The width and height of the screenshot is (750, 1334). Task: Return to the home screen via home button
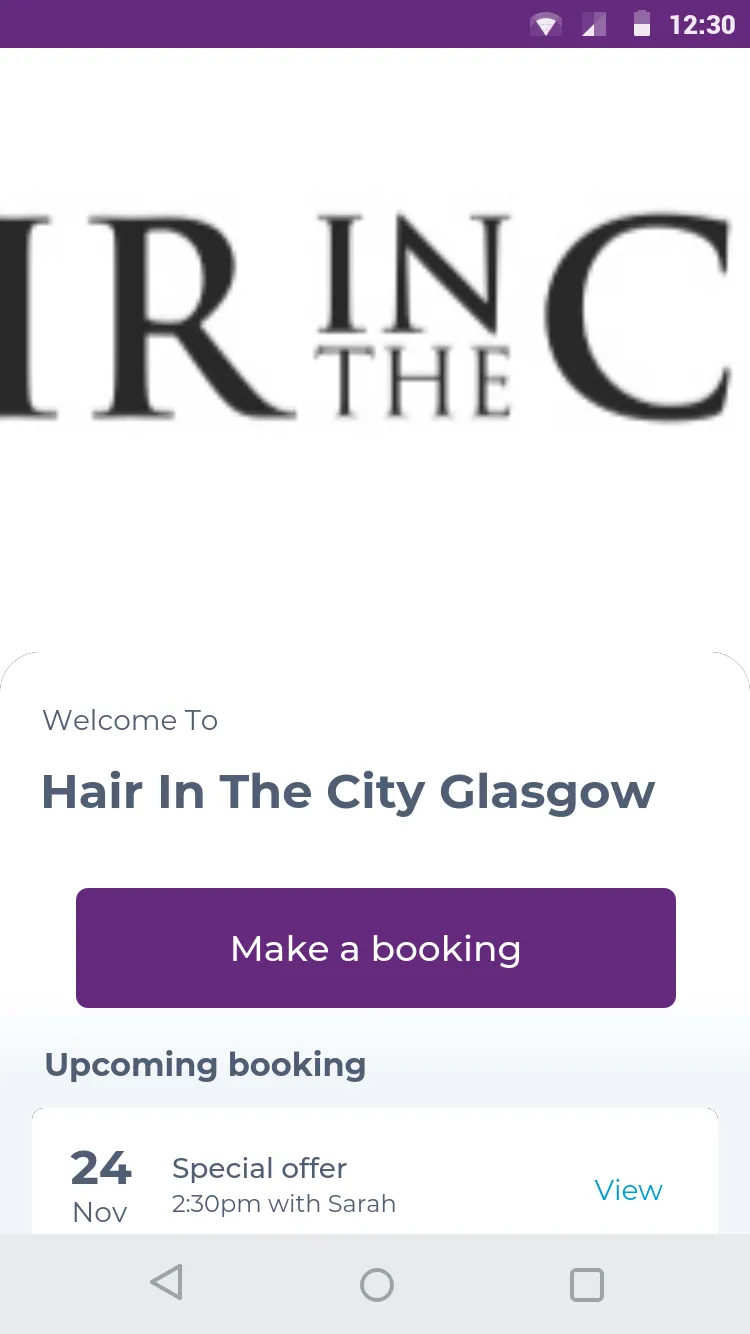[x=376, y=1284]
